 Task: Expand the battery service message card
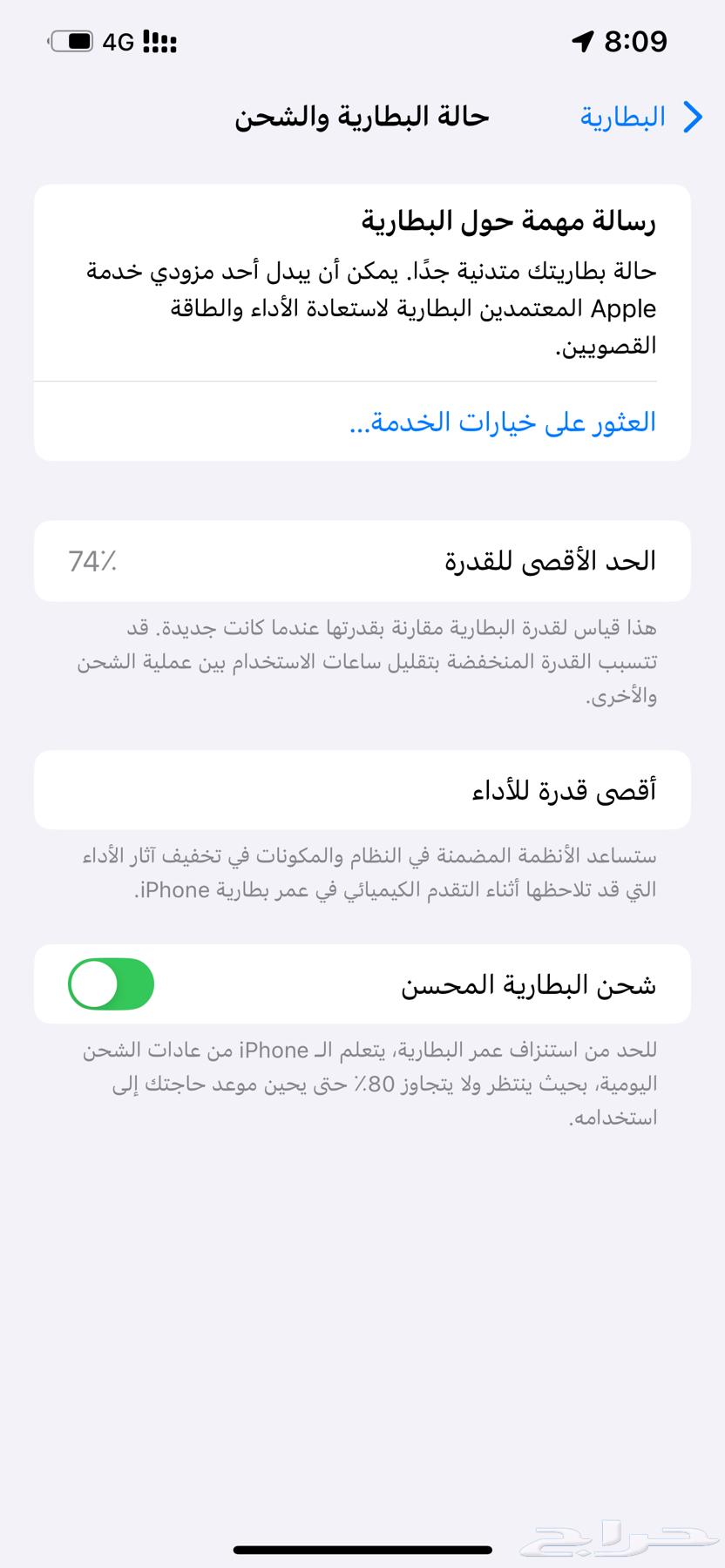pos(362,287)
